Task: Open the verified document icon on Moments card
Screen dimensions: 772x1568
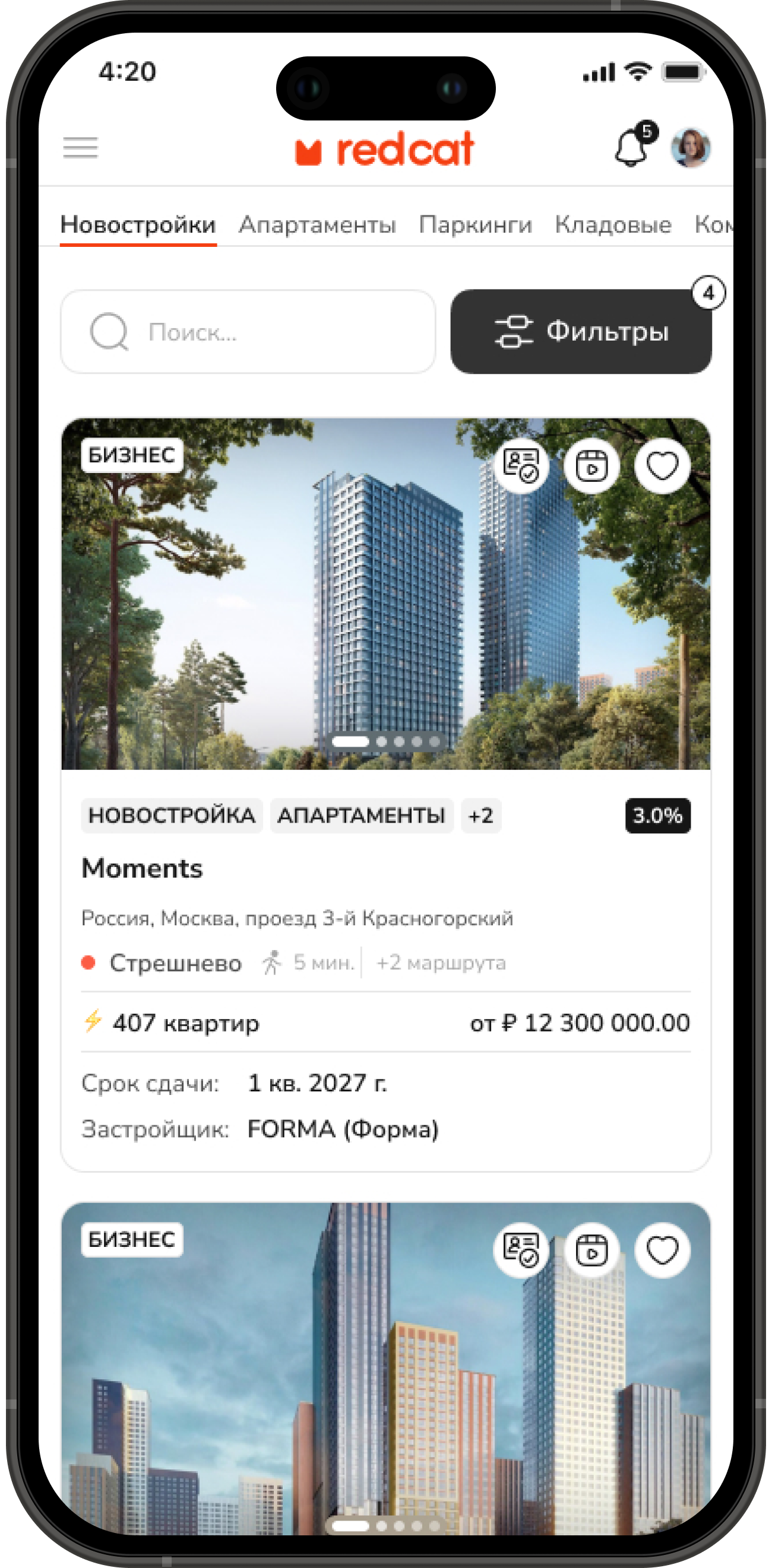Action: 521,466
